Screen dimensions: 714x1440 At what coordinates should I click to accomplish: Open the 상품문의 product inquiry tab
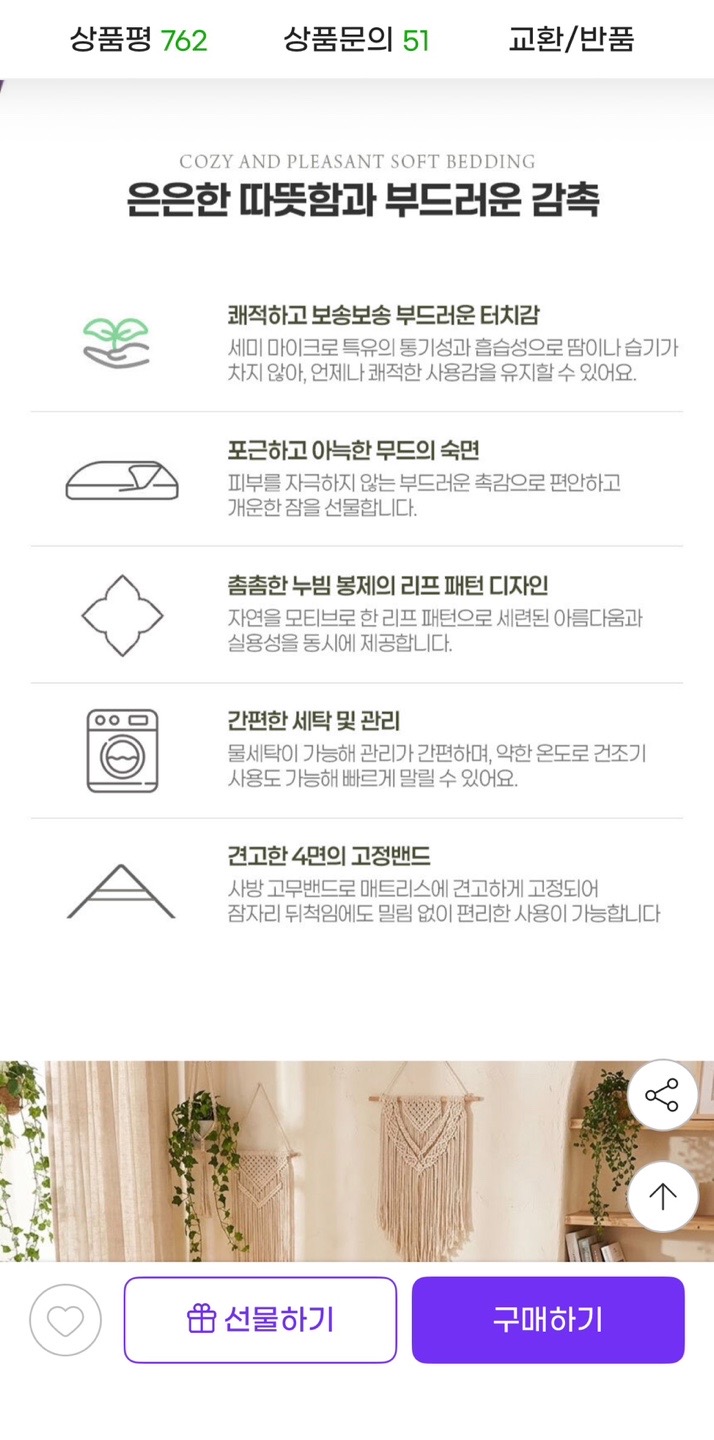click(x=356, y=40)
